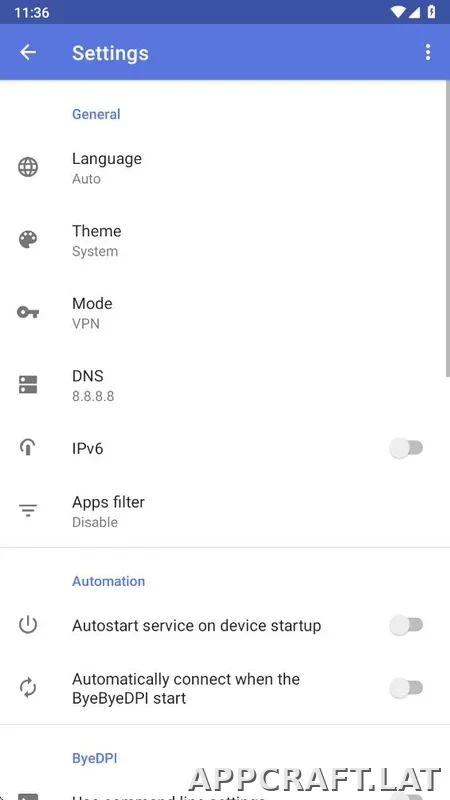The height and width of the screenshot is (800, 450).
Task: Toggle Automatically connect when ByeByeDPI starts
Action: coord(407,688)
